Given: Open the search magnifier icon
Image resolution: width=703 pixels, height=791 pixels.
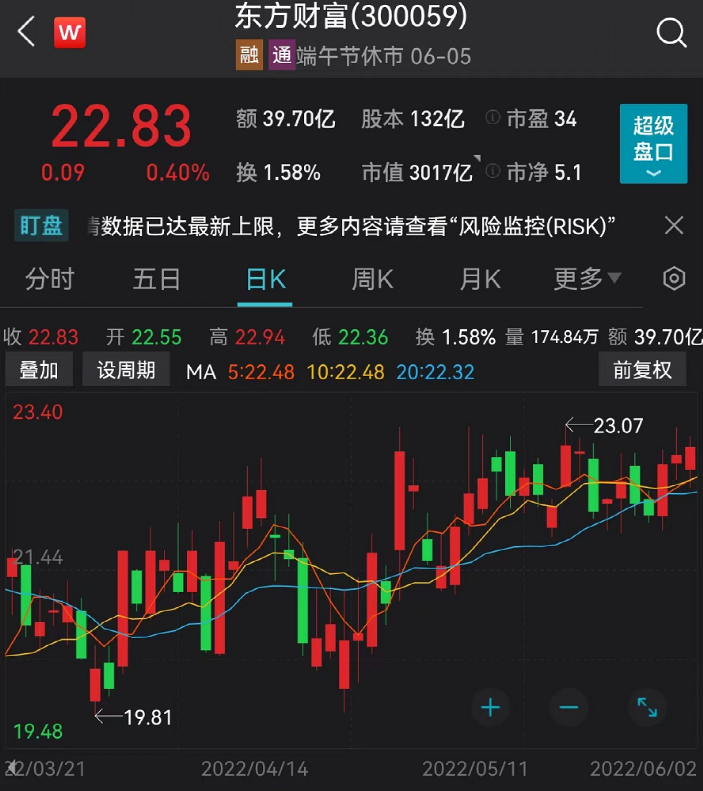Looking at the screenshot, I should [671, 33].
